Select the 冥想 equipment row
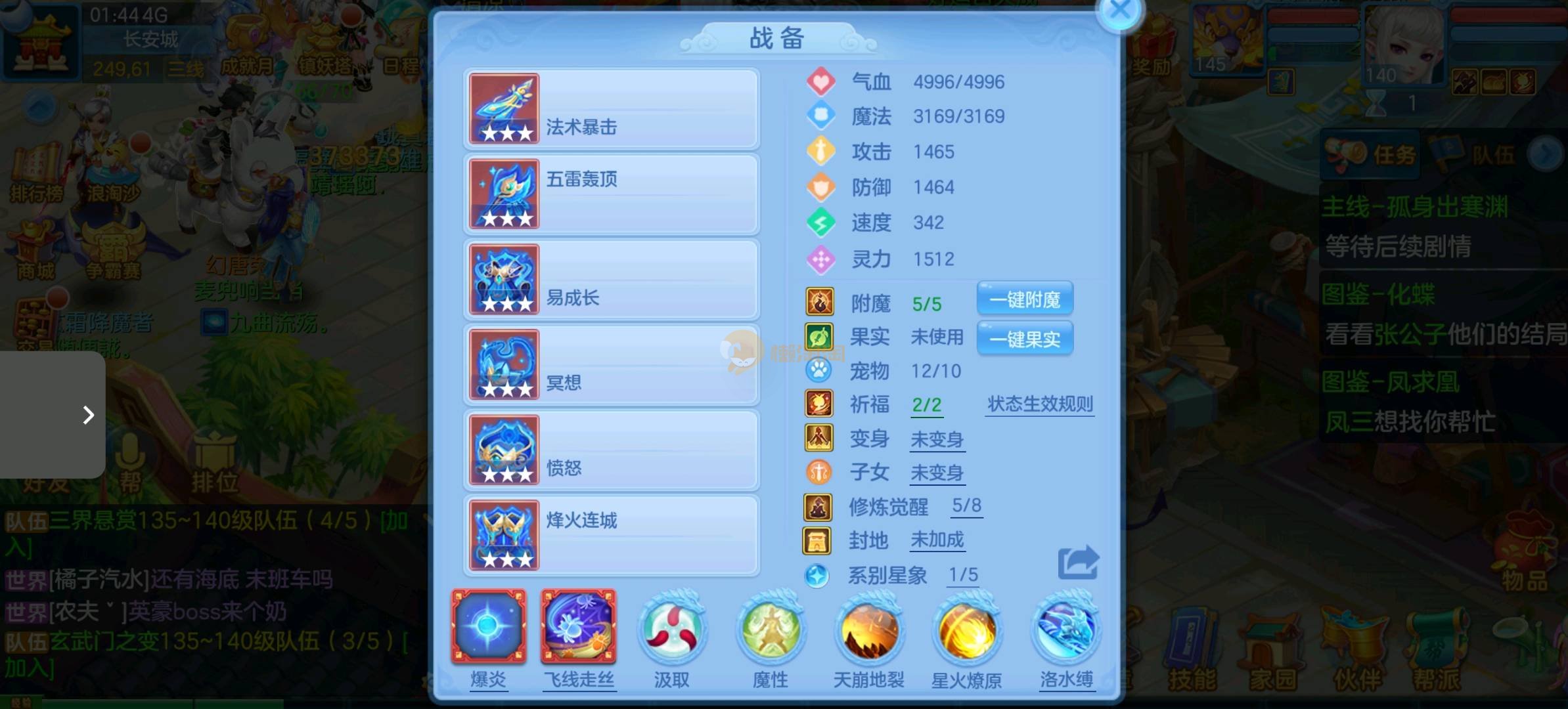This screenshot has width=1568, height=709. point(612,365)
